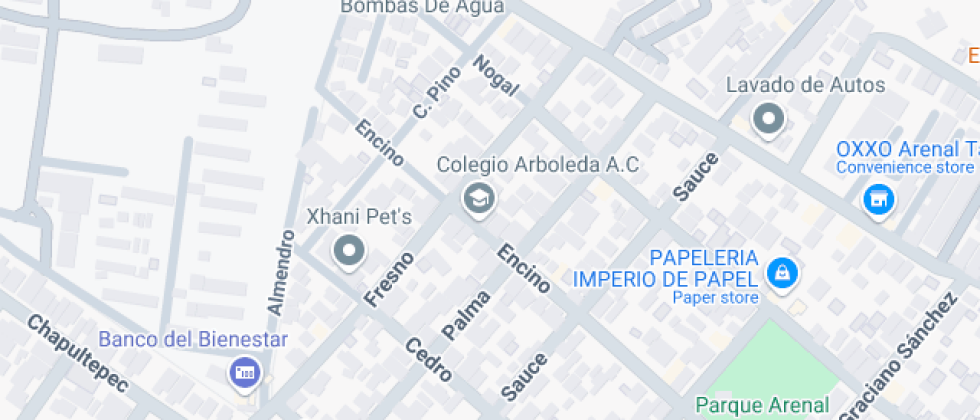Select the Xhani Pet's map pin
Viewport: 980px width, 420px height.
(x=349, y=251)
